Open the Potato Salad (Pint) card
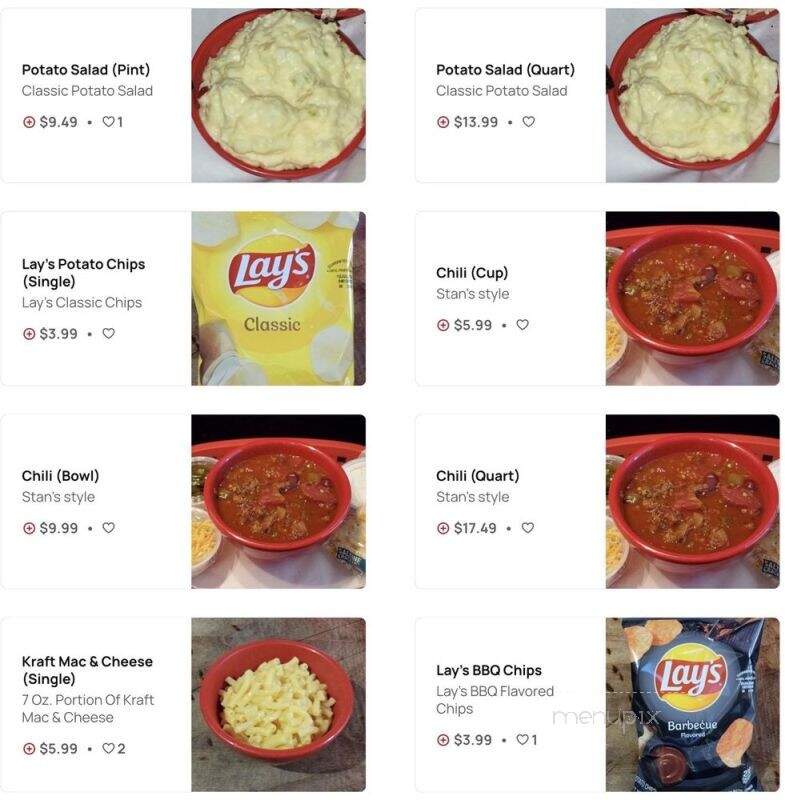Viewport: 785px width, 800px height. tap(86, 70)
